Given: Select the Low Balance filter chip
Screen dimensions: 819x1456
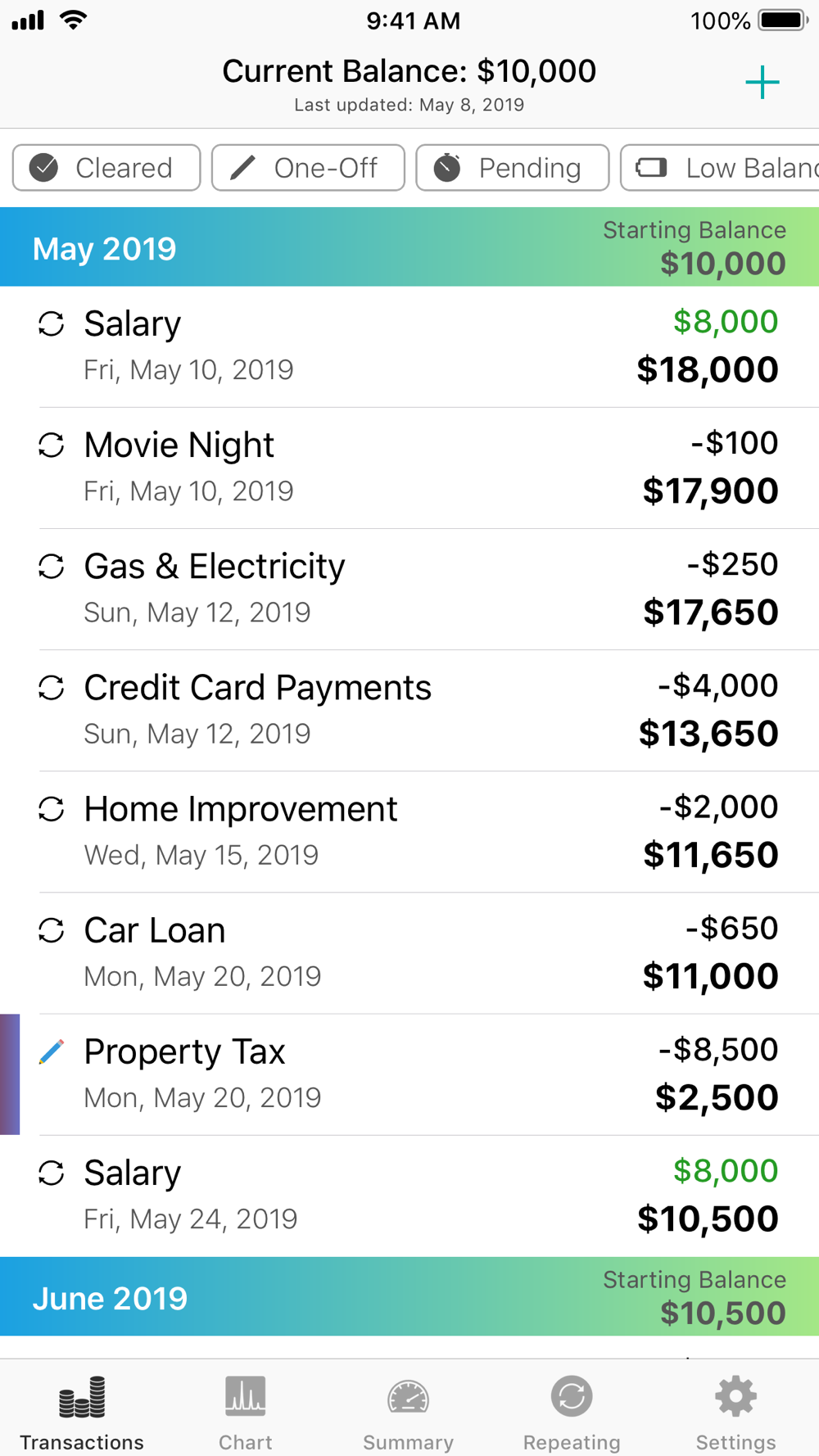Looking at the screenshot, I should [720, 168].
